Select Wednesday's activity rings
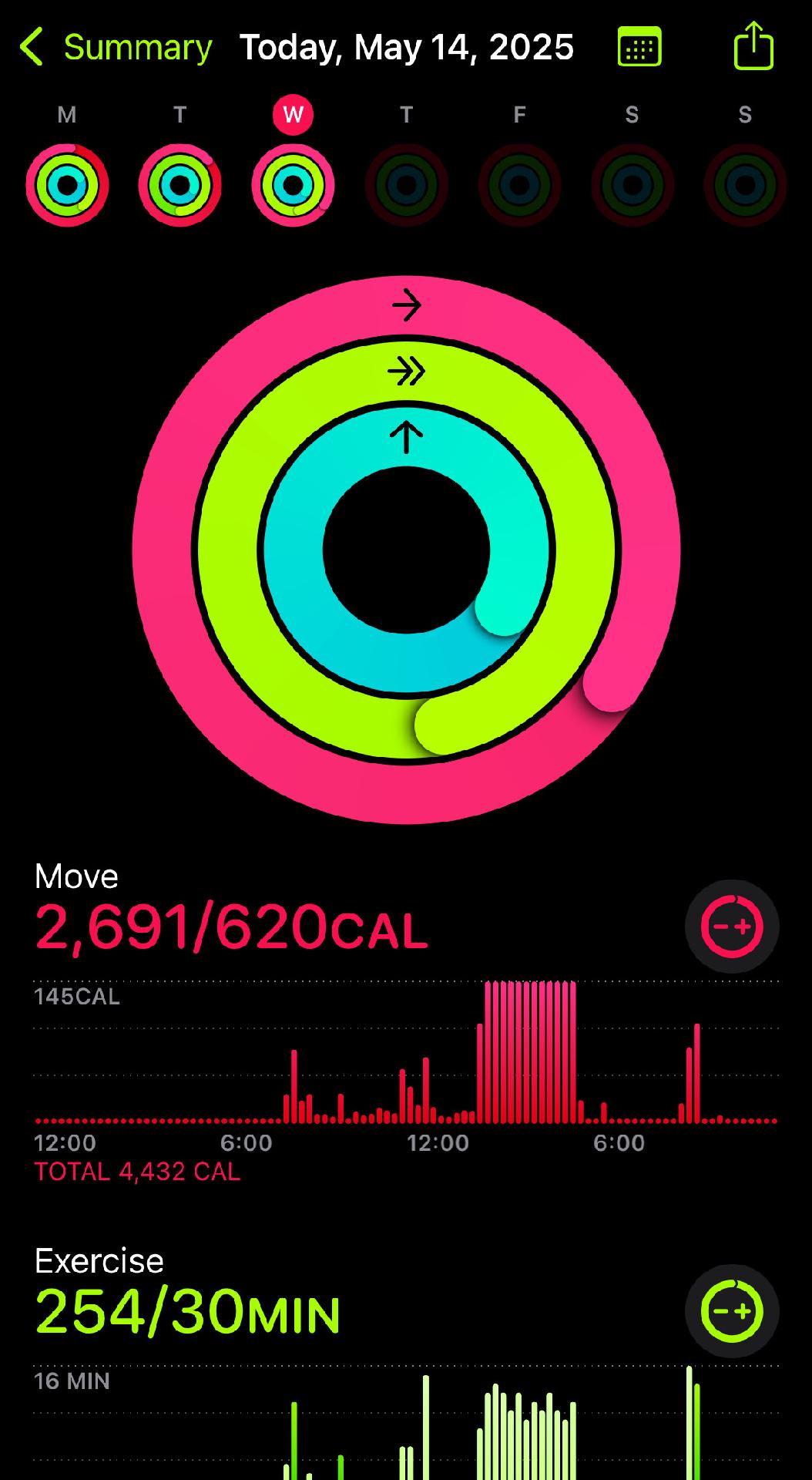Viewport: 812px width, 1480px height. pos(293,185)
